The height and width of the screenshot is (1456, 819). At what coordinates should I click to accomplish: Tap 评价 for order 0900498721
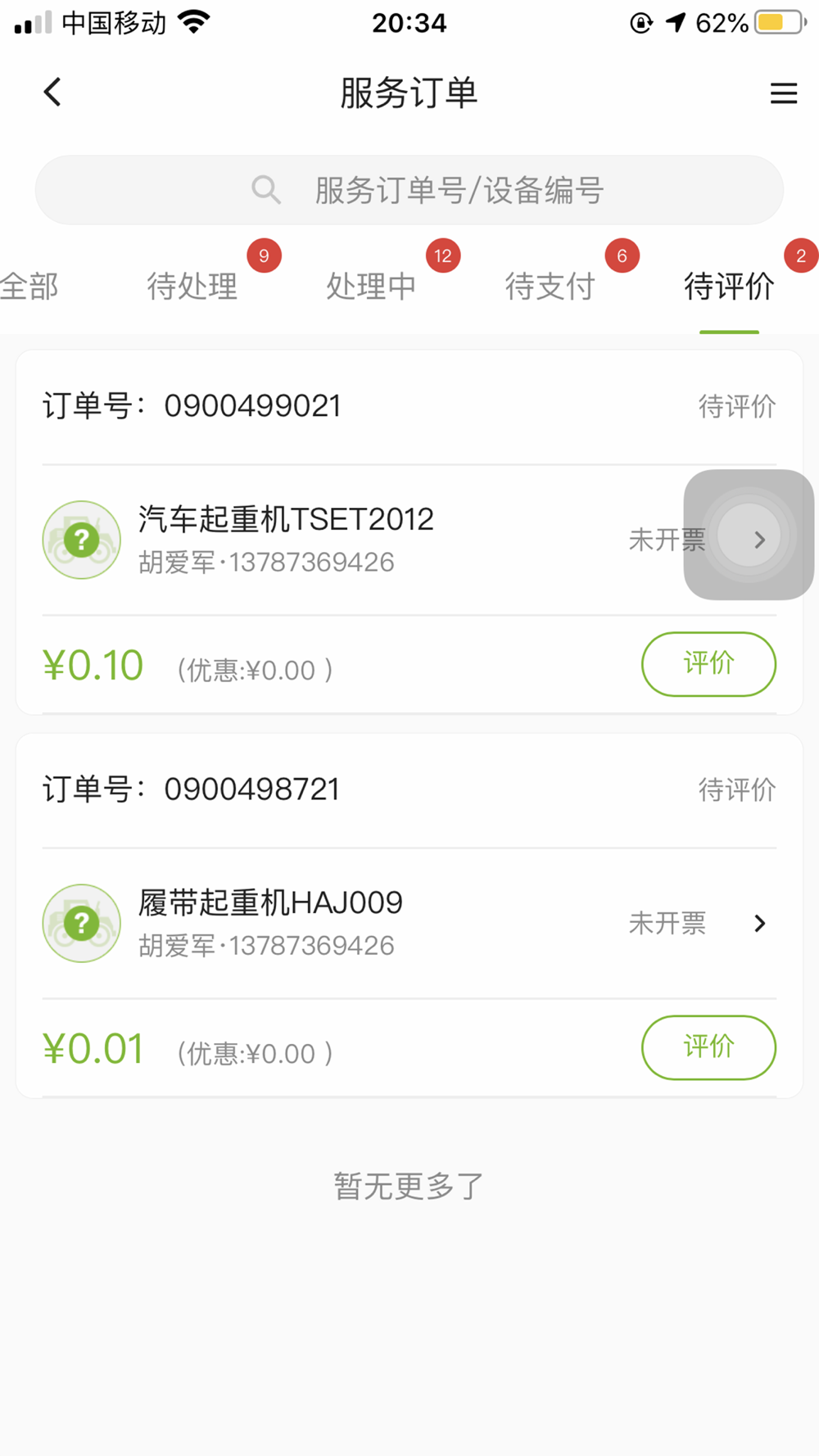coord(708,1047)
